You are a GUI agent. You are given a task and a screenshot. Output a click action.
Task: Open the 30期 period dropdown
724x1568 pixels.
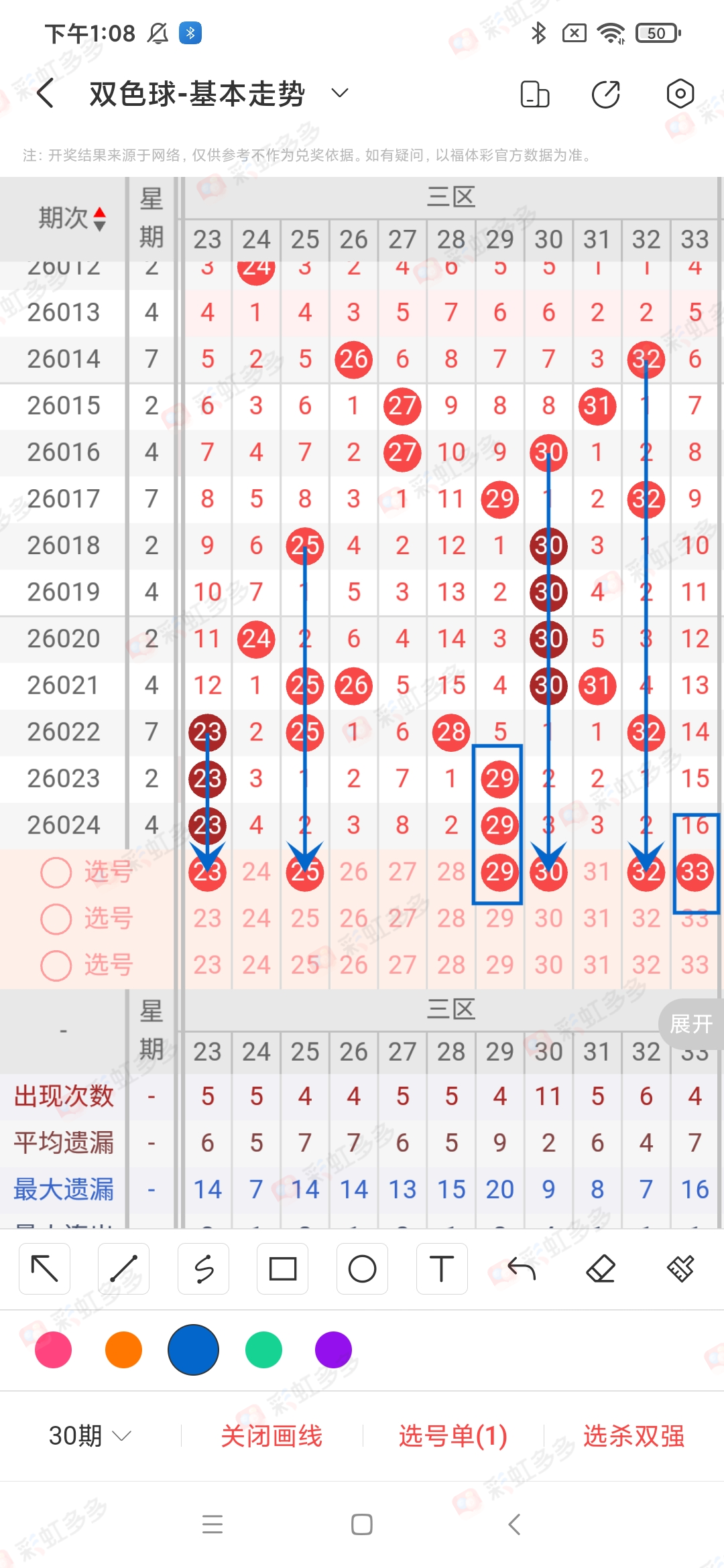(87, 1436)
